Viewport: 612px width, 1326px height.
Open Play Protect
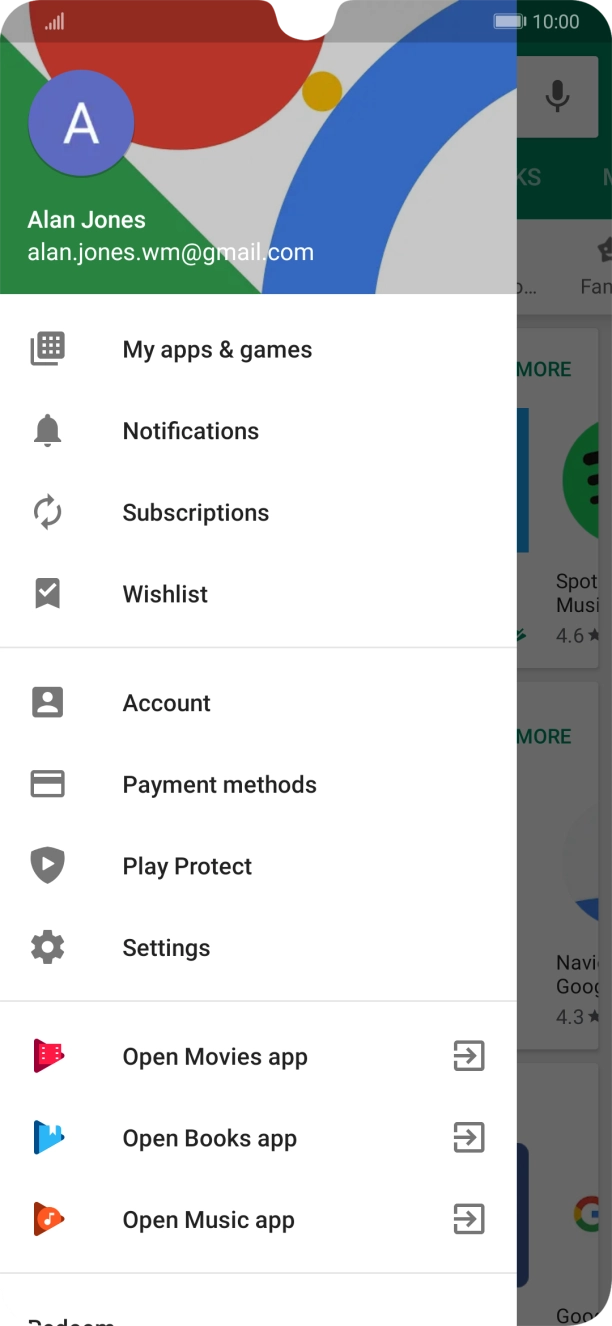click(187, 866)
